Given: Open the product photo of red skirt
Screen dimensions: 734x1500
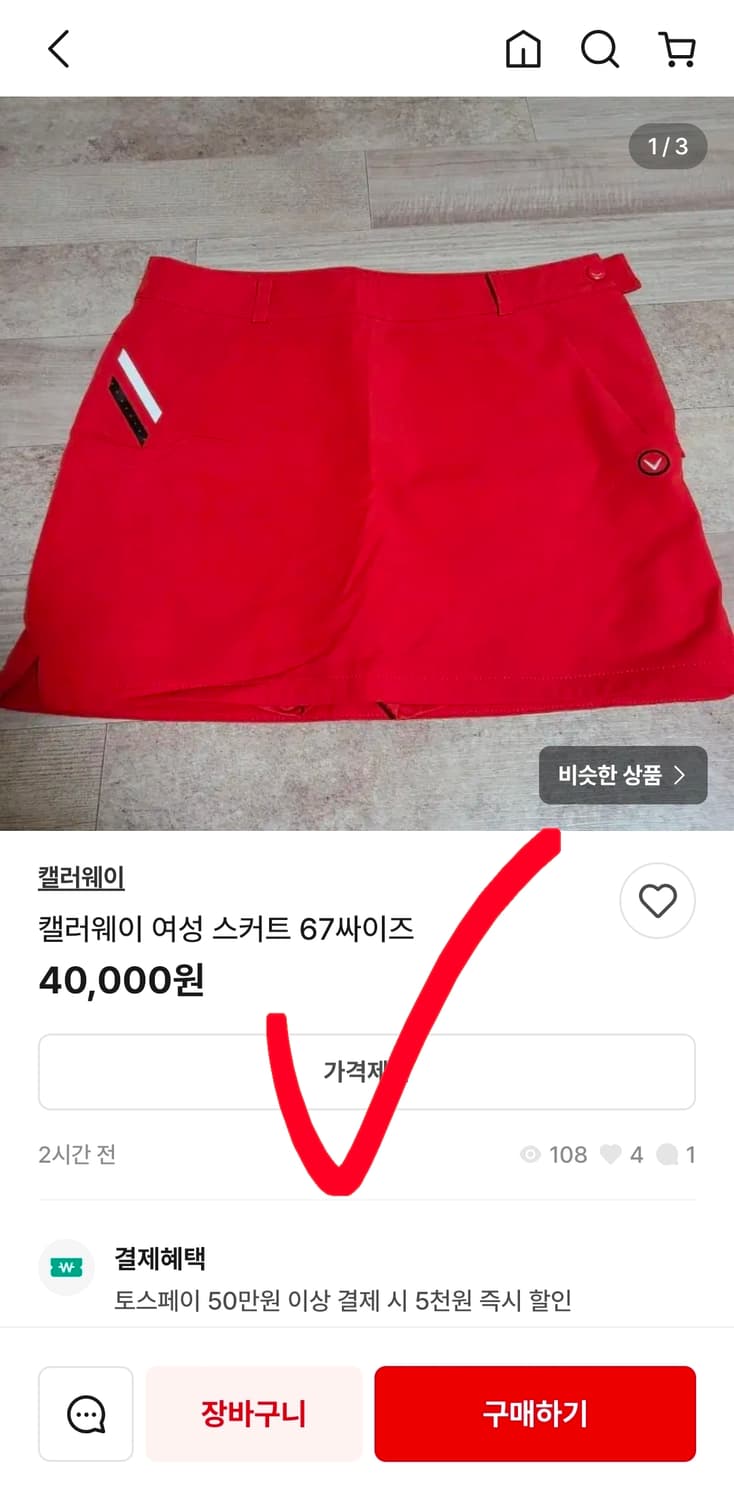Looking at the screenshot, I should tap(367, 460).
